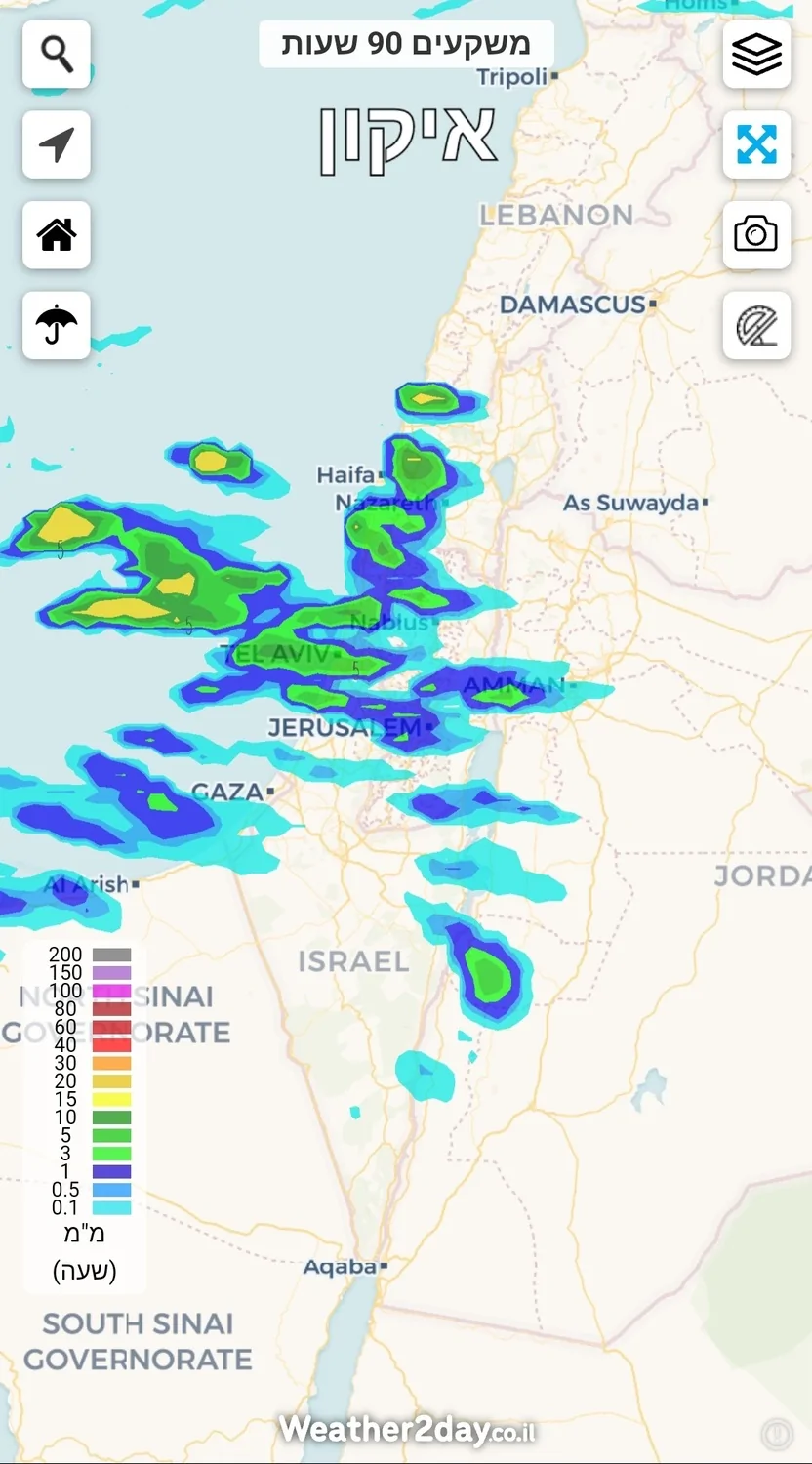Image resolution: width=812 pixels, height=1464 pixels.
Task: Open the umbrella precipitation options
Action: click(x=57, y=325)
